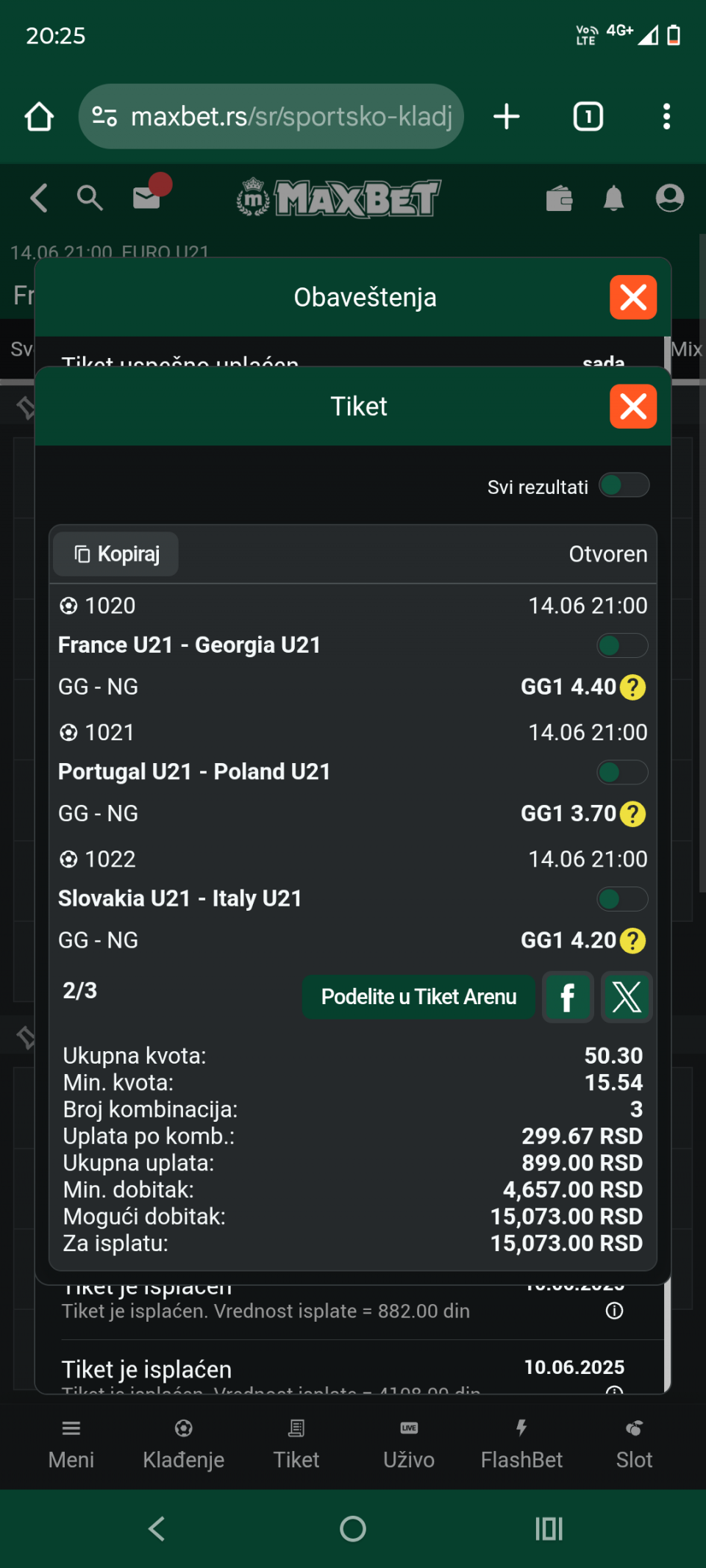Share the ticket on X
This screenshot has height=1568, width=706.
627,997
